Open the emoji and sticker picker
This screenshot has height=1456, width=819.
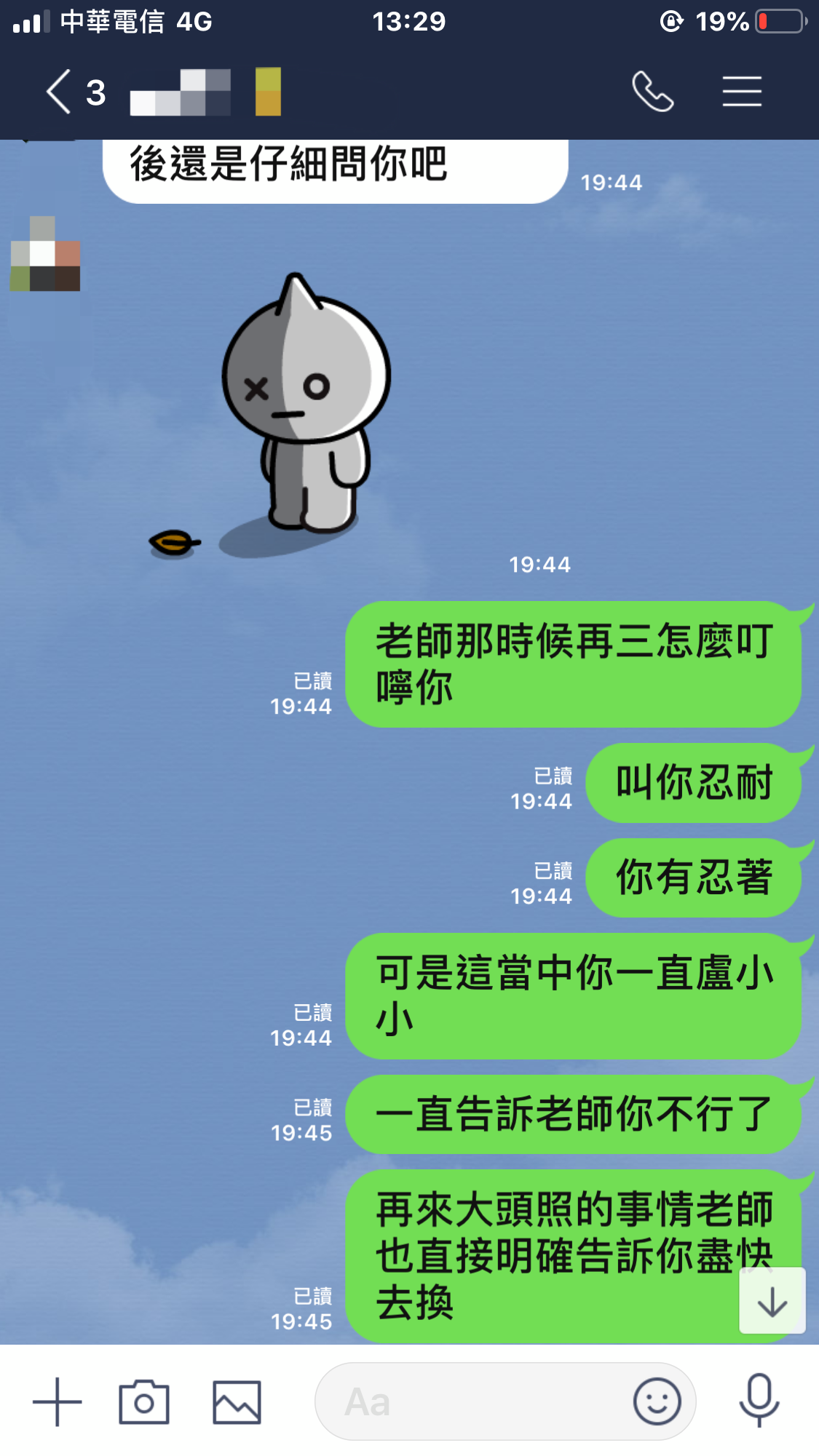657,1401
